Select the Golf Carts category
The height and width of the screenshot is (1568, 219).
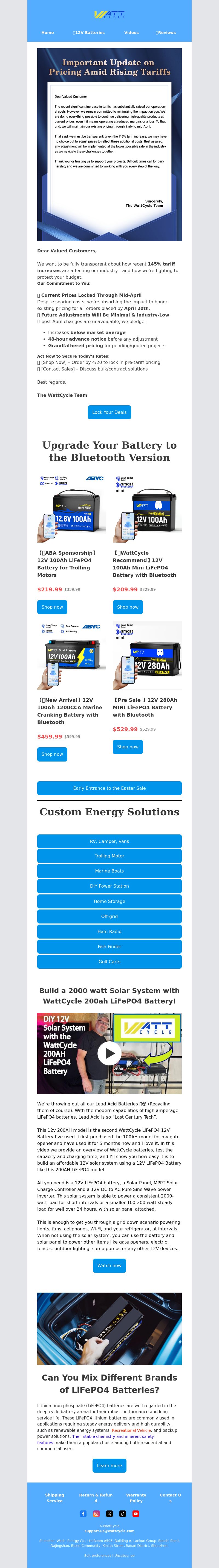(109, 962)
